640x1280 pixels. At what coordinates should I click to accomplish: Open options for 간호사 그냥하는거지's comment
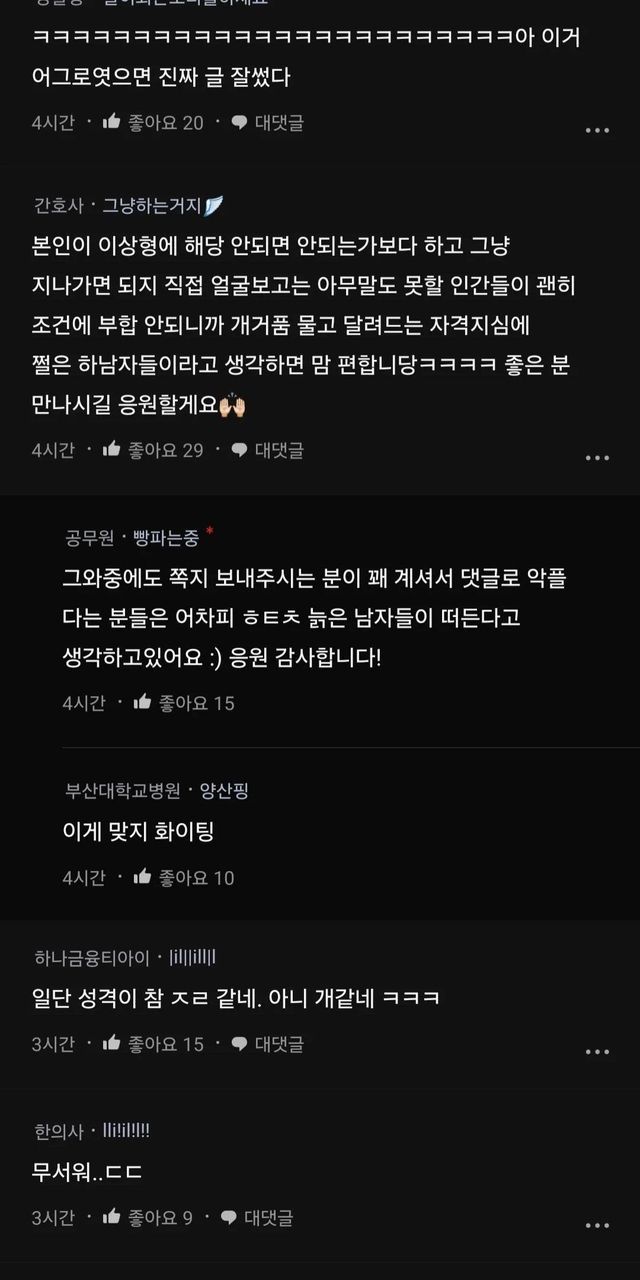coord(597,458)
